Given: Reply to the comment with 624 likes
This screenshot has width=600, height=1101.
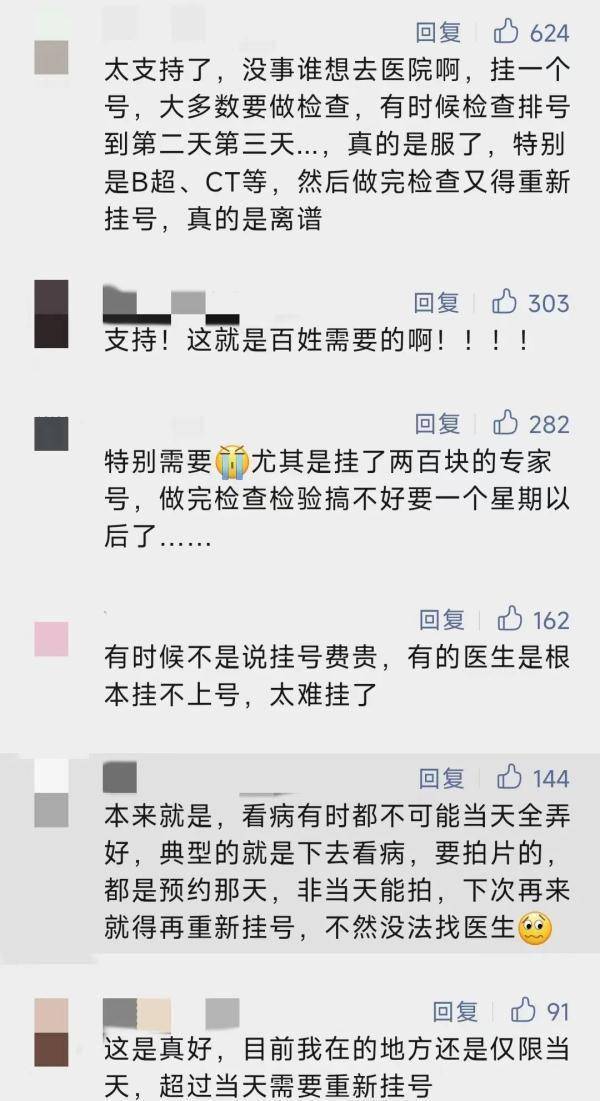Looking at the screenshot, I should click(x=437, y=33).
